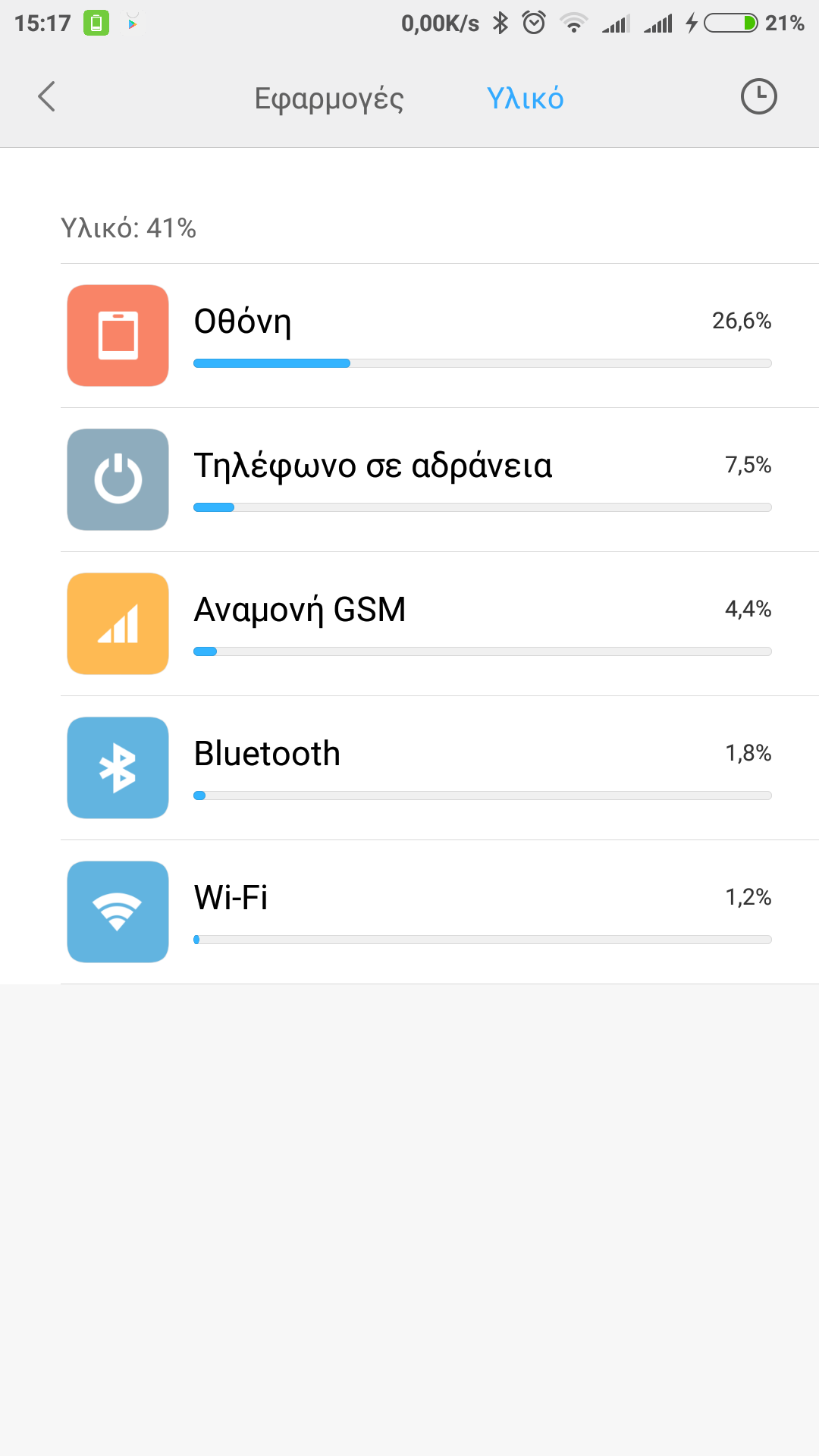
Task: Open Οθόνη battery usage details
Action: coord(440,336)
